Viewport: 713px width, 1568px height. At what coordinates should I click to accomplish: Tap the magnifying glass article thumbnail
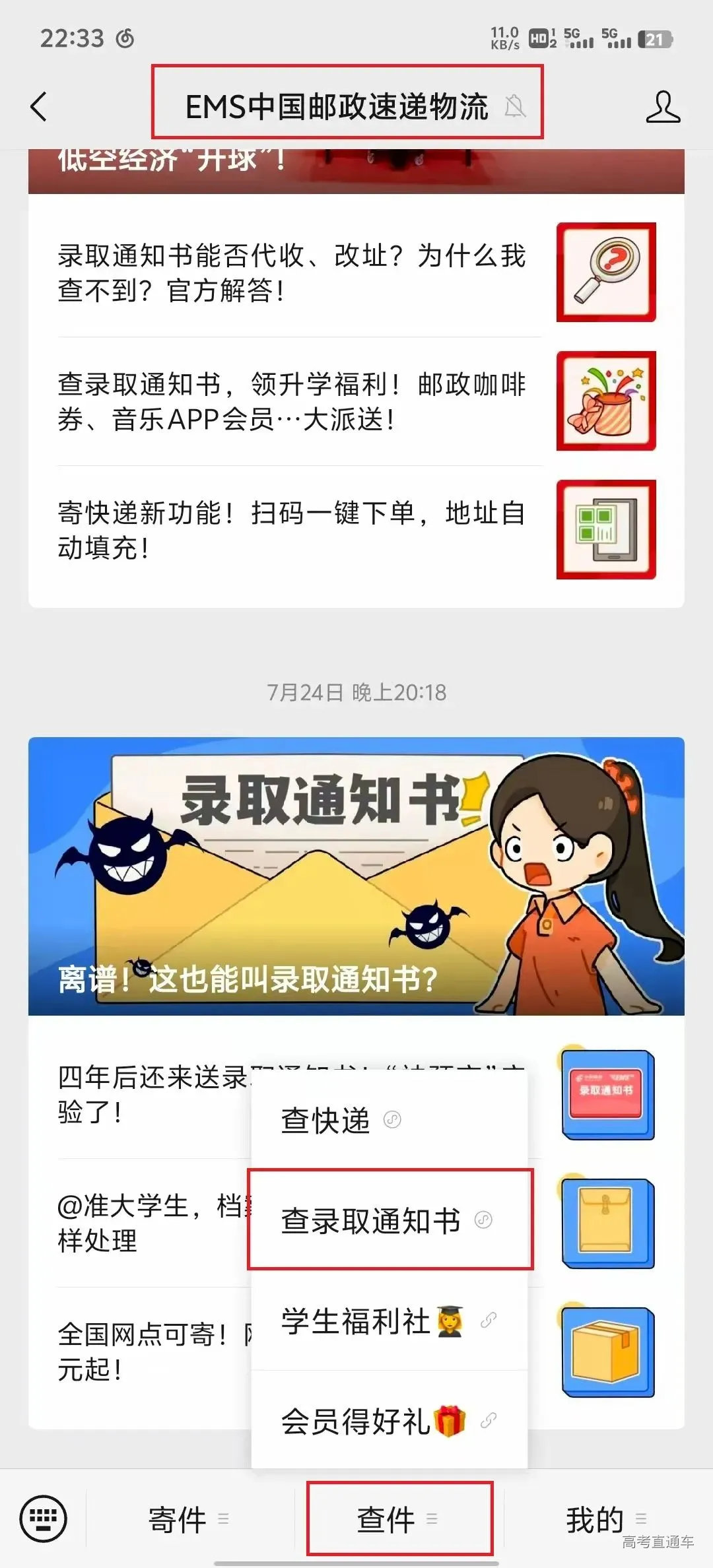[x=605, y=273]
